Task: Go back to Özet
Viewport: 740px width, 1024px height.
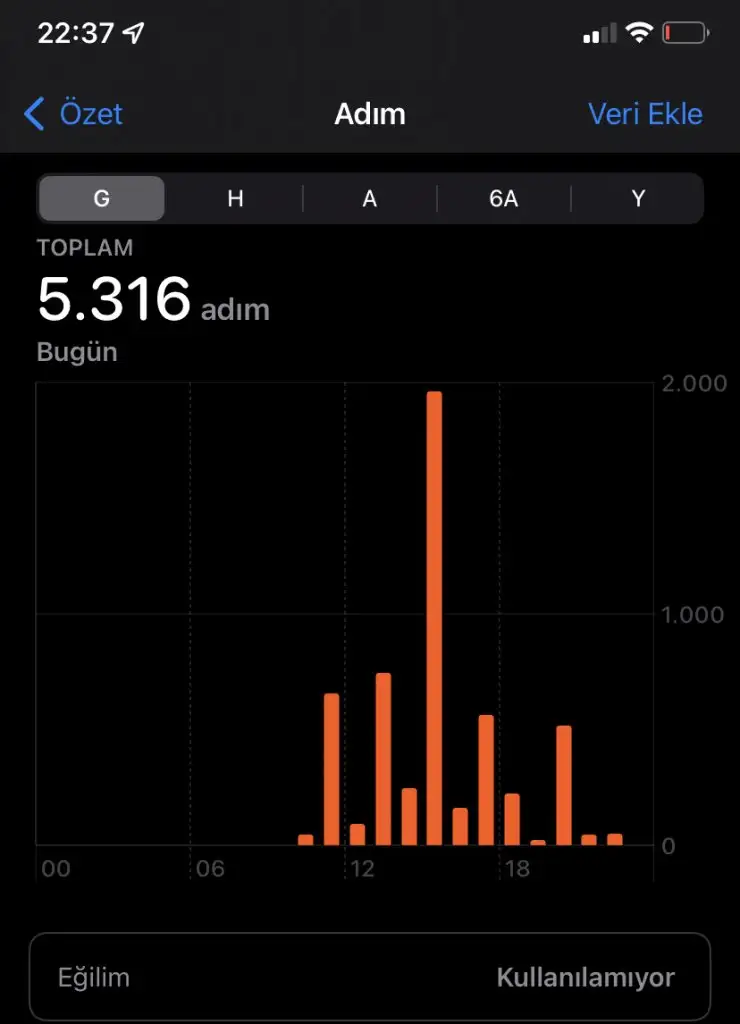Action: coord(73,114)
